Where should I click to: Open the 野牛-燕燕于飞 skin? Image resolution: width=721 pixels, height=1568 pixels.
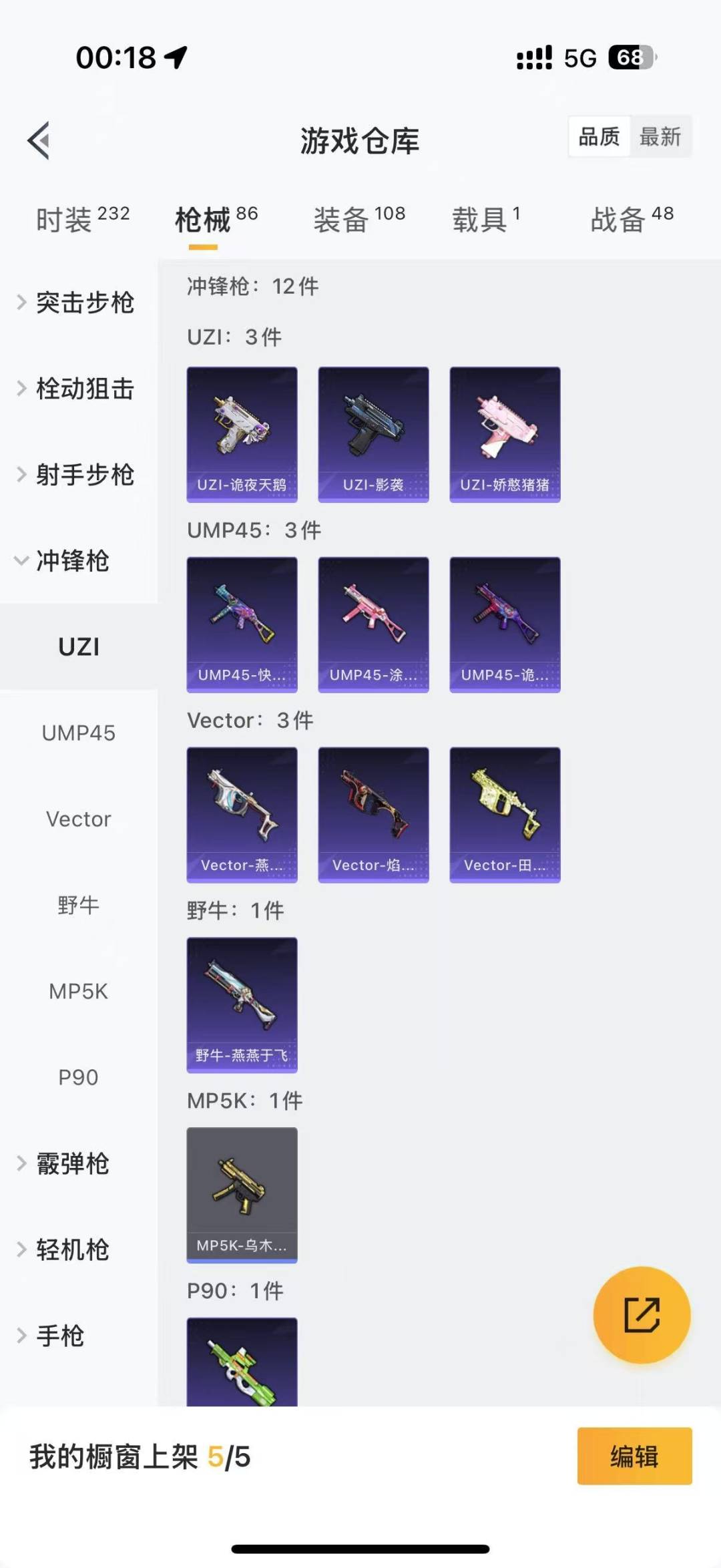pyautogui.click(x=242, y=1005)
